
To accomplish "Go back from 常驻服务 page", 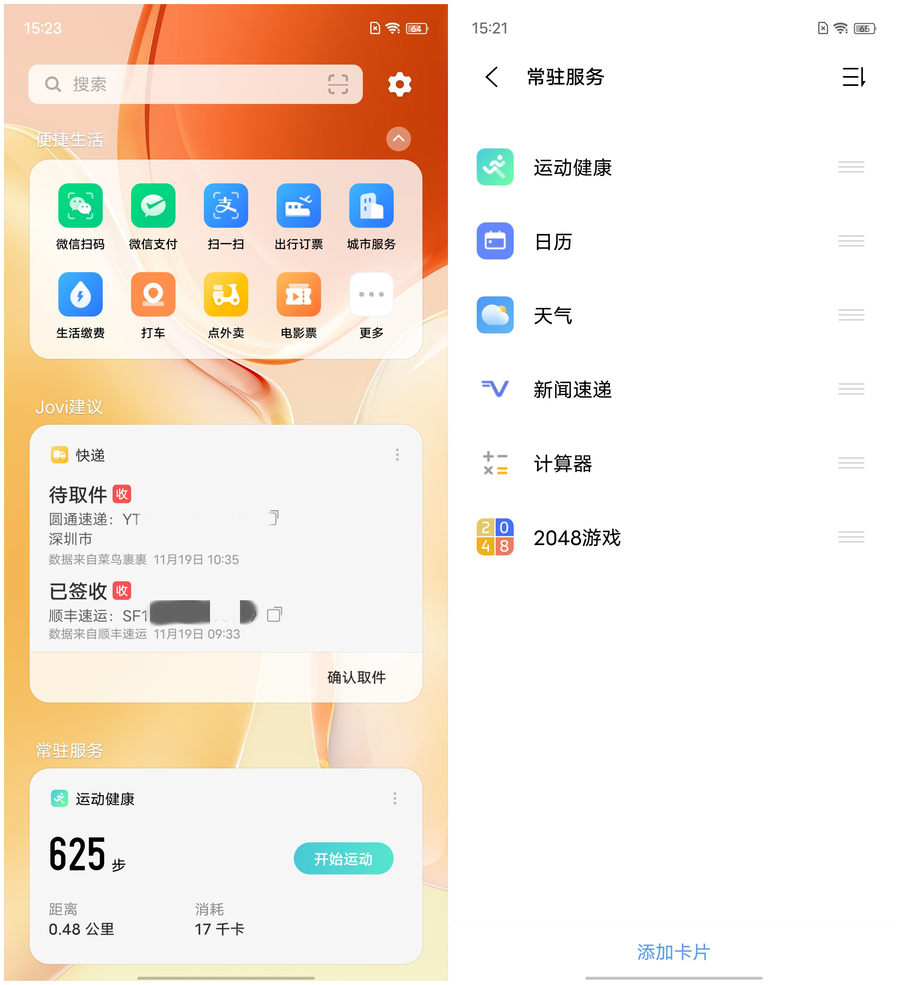I will tap(491, 77).
